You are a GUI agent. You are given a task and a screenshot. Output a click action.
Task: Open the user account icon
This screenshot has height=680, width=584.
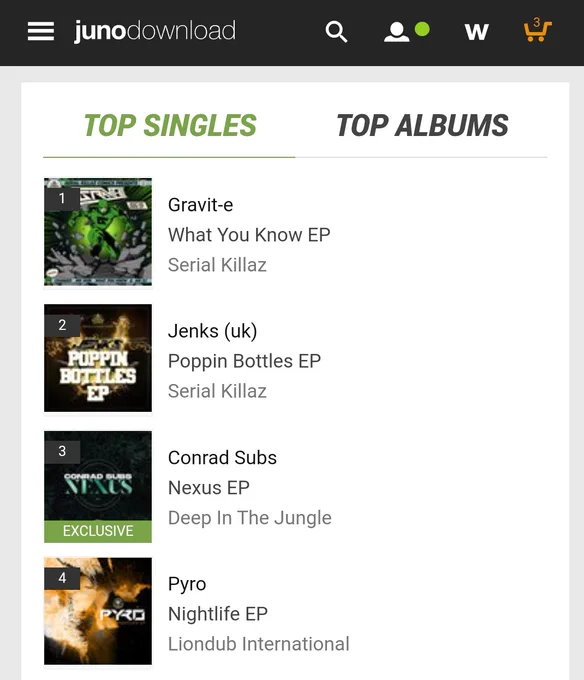click(x=397, y=32)
